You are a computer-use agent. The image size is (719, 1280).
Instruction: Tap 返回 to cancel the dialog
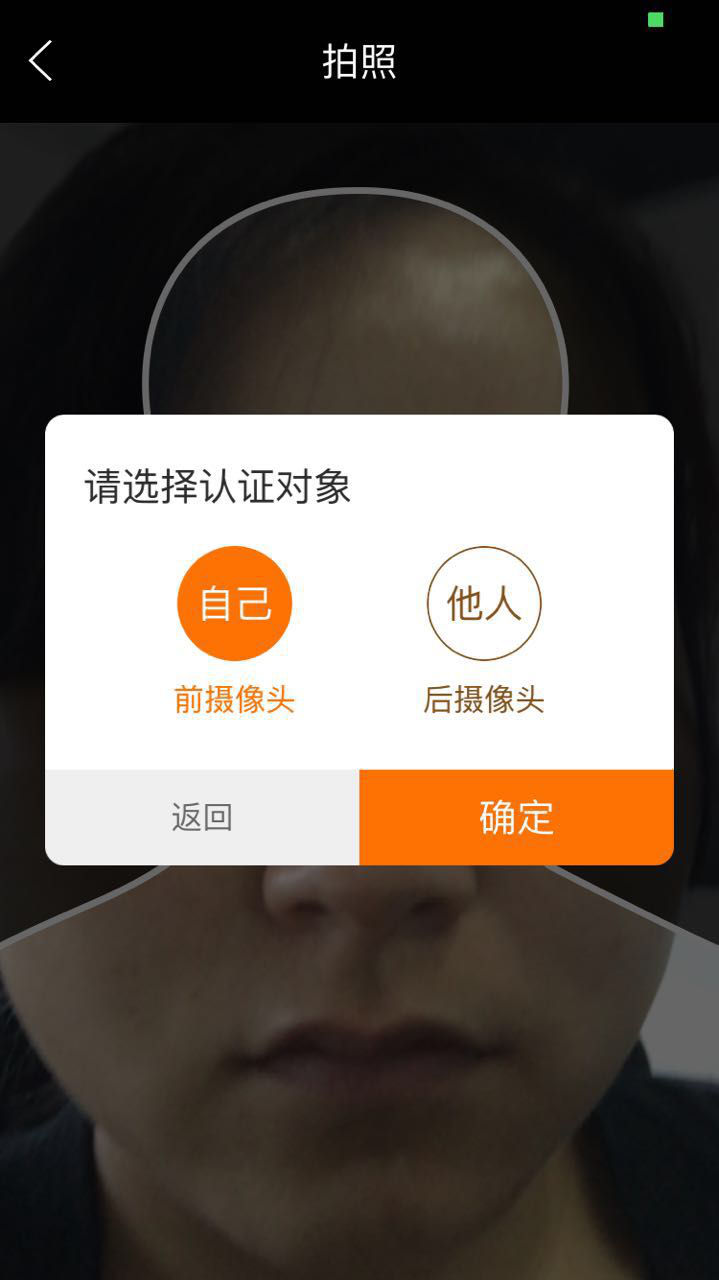pos(202,817)
